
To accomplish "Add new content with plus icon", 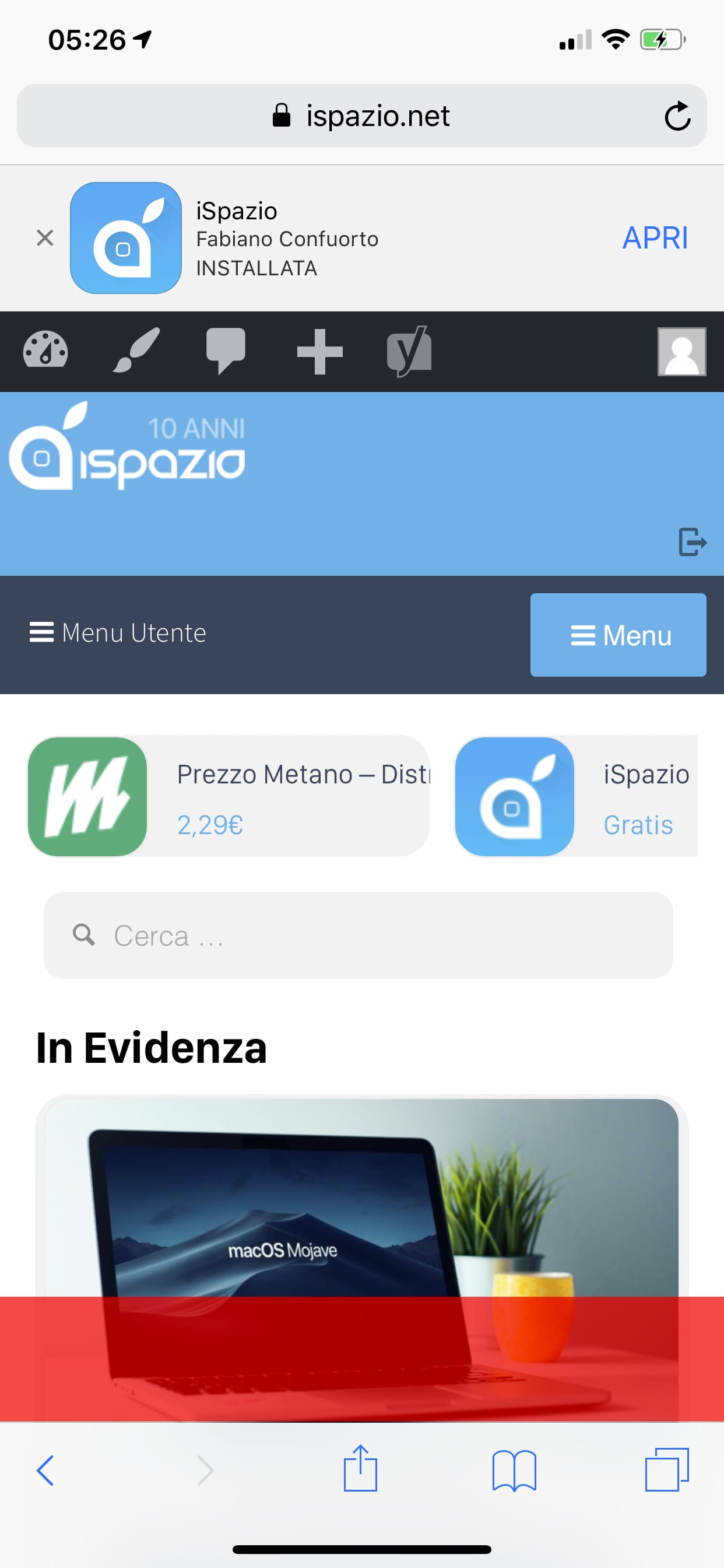I will click(319, 351).
